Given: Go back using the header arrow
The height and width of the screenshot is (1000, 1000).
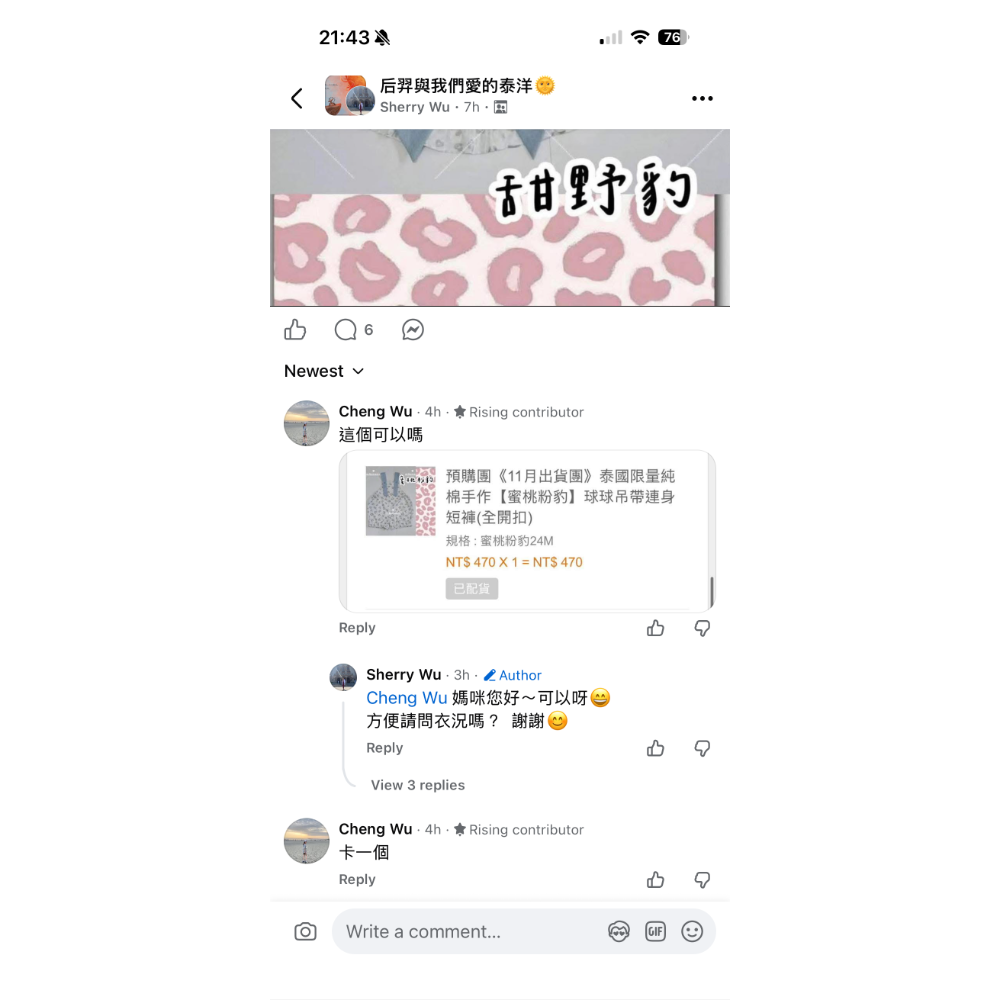Looking at the screenshot, I should (297, 98).
